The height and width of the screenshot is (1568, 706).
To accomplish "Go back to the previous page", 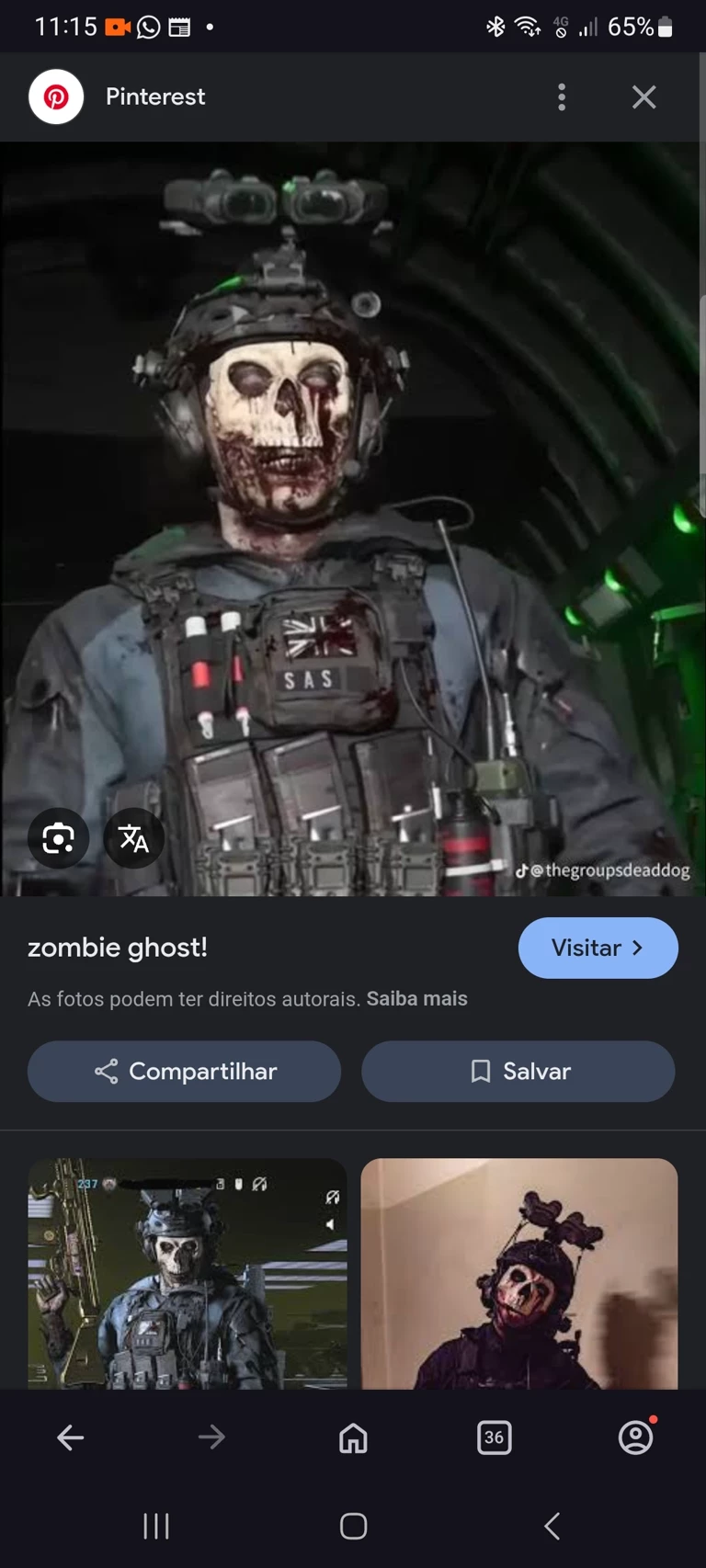I will click(71, 1437).
